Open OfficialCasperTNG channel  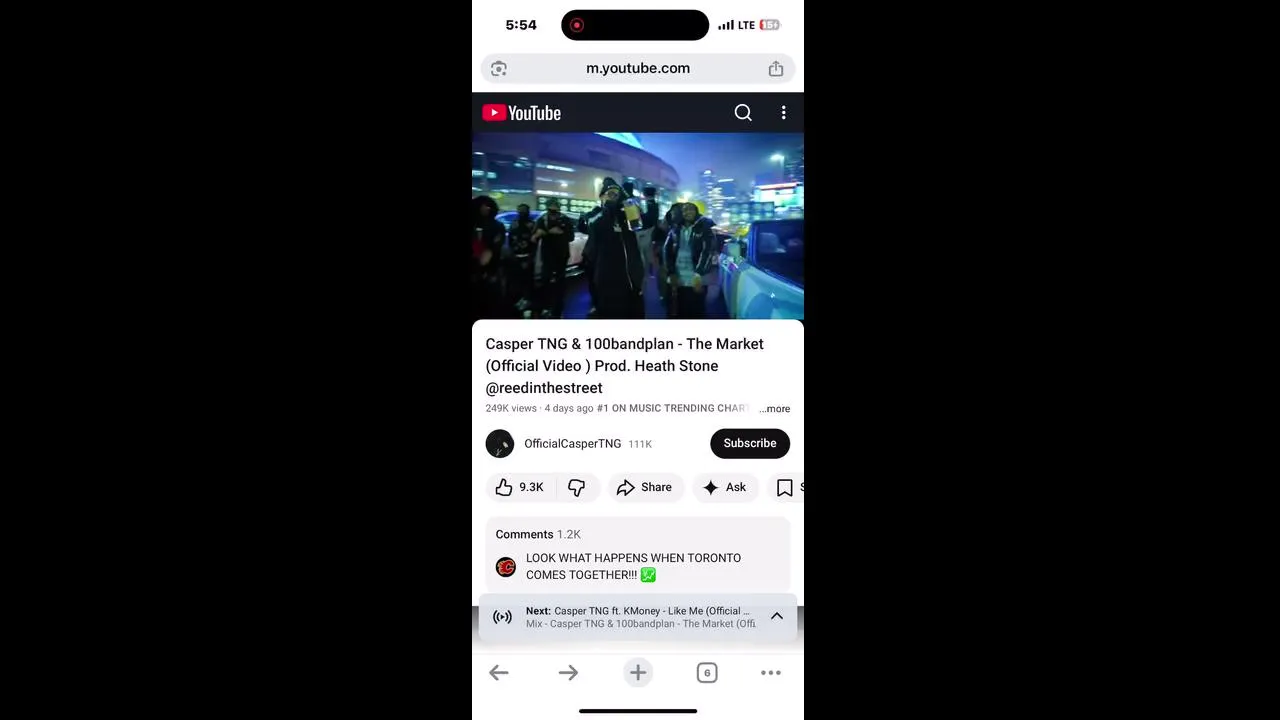pos(572,443)
